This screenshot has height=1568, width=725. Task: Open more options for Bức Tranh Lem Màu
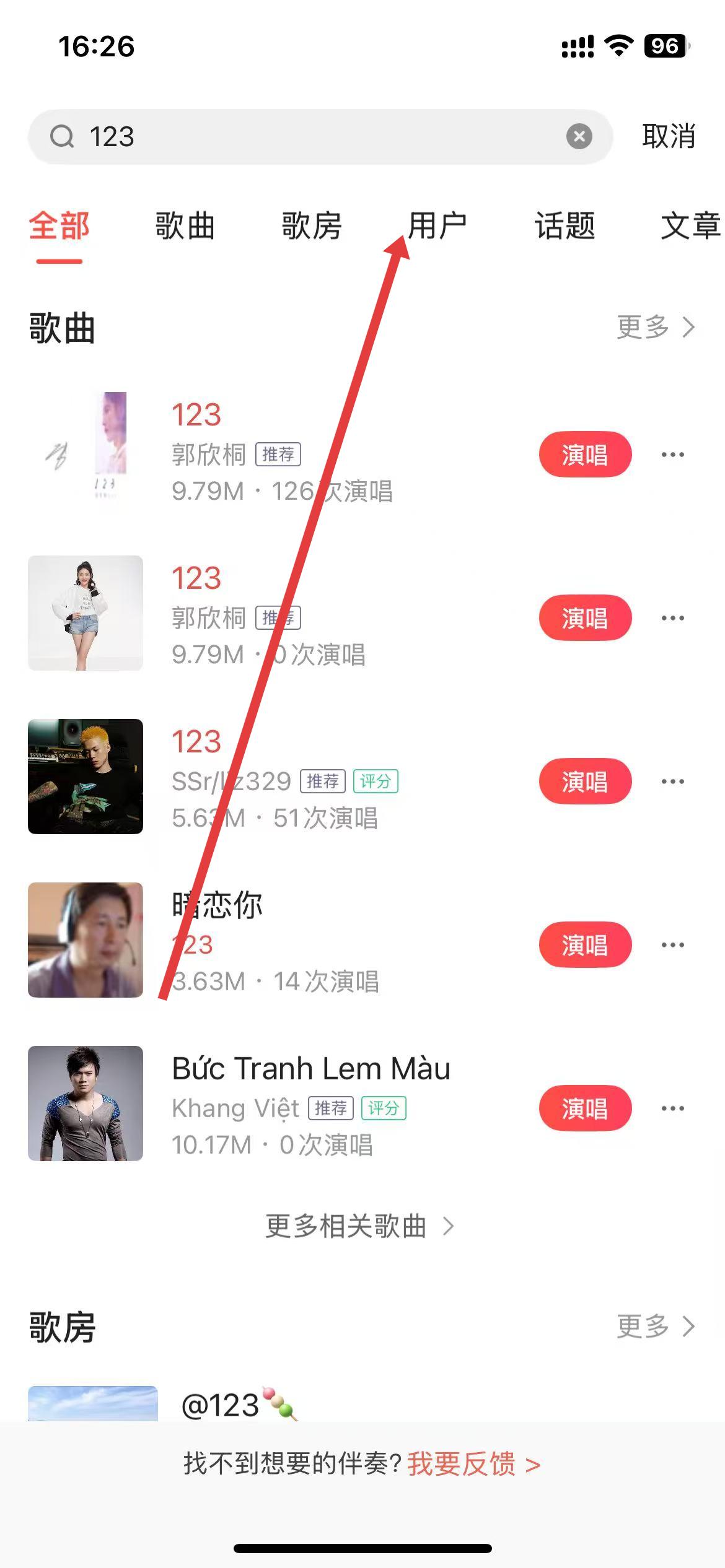click(x=672, y=1108)
